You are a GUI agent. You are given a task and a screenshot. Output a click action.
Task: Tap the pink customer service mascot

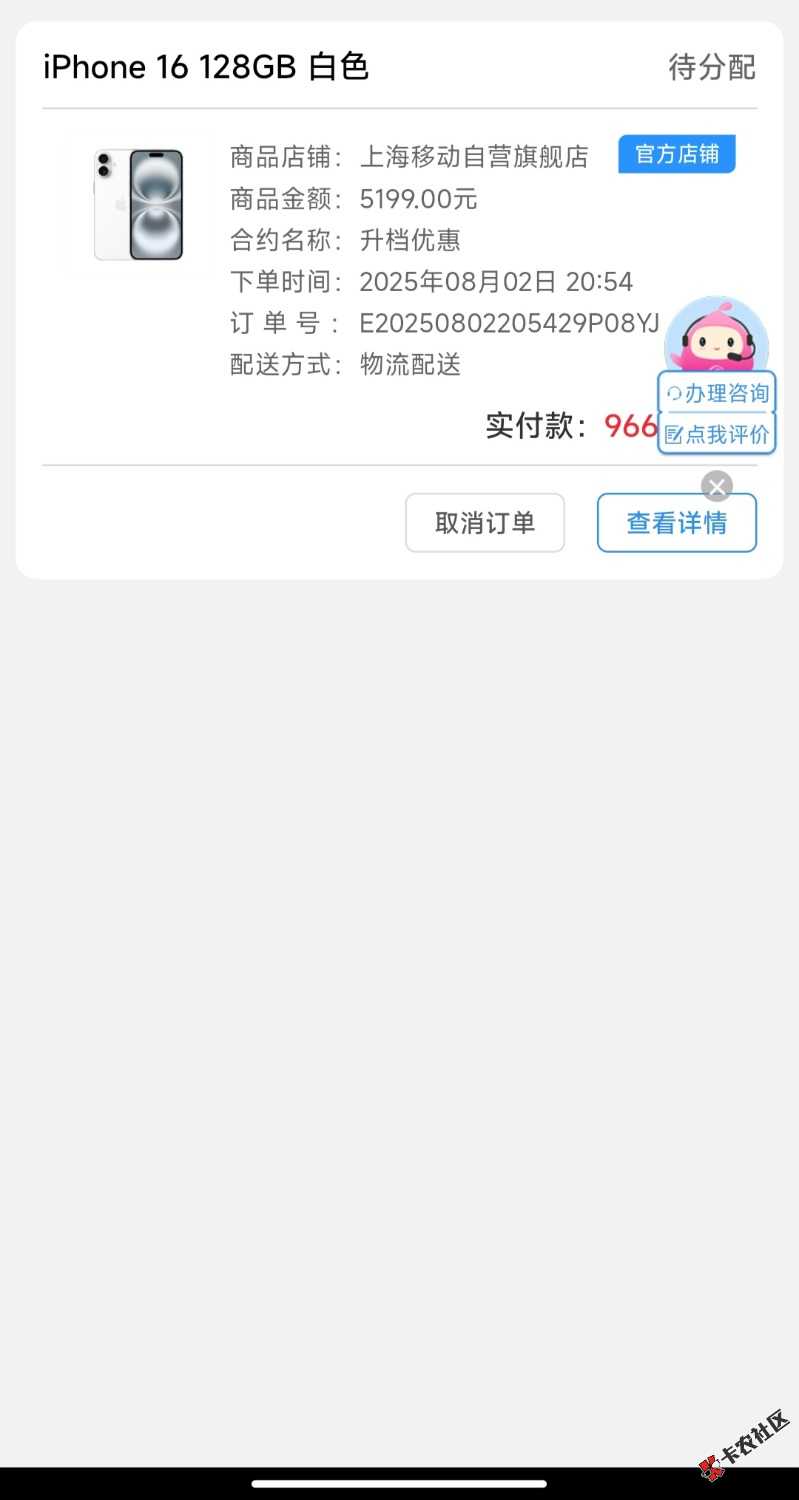pyautogui.click(x=716, y=337)
